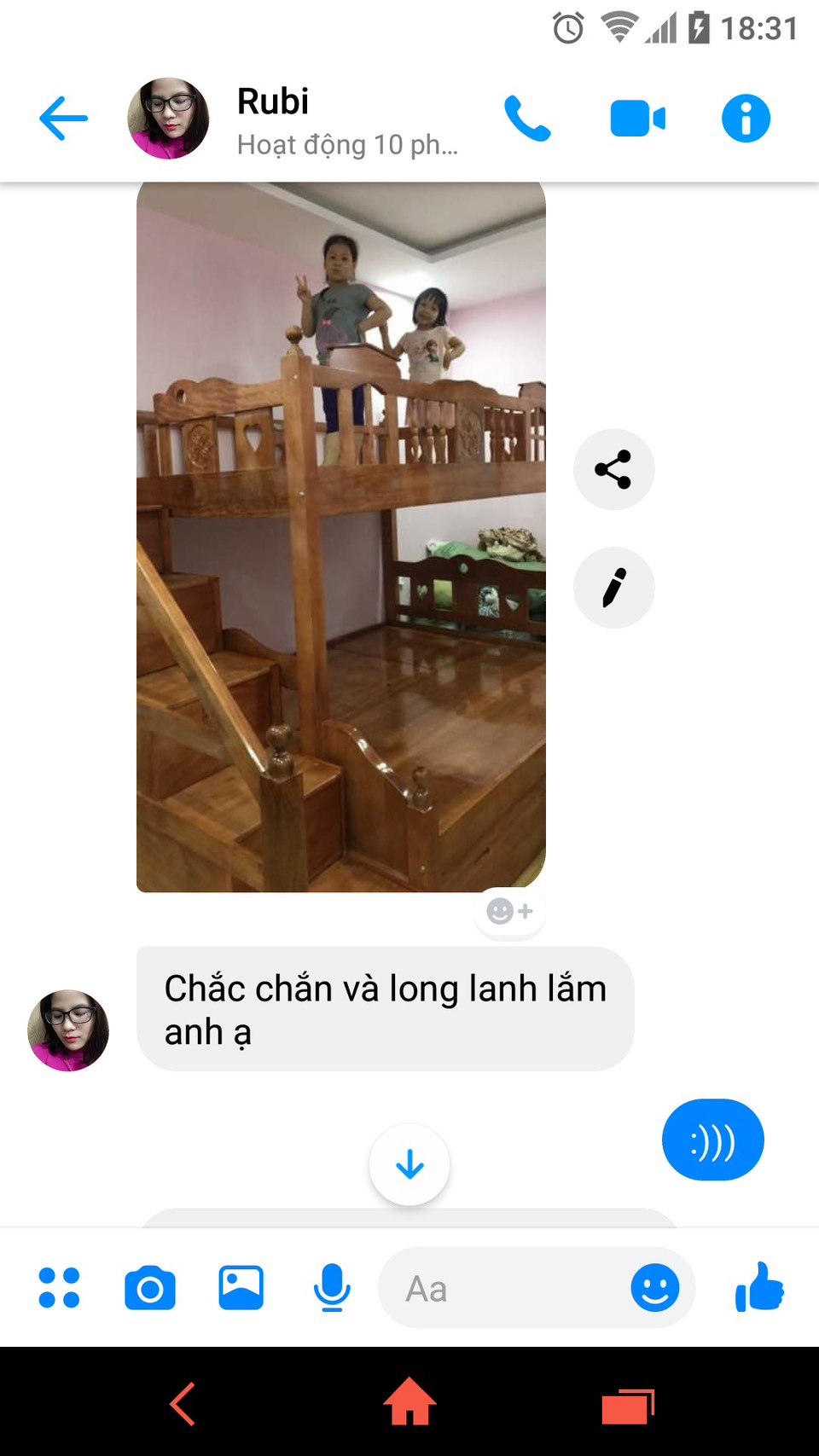Go back from Rubi's chat

(x=64, y=118)
